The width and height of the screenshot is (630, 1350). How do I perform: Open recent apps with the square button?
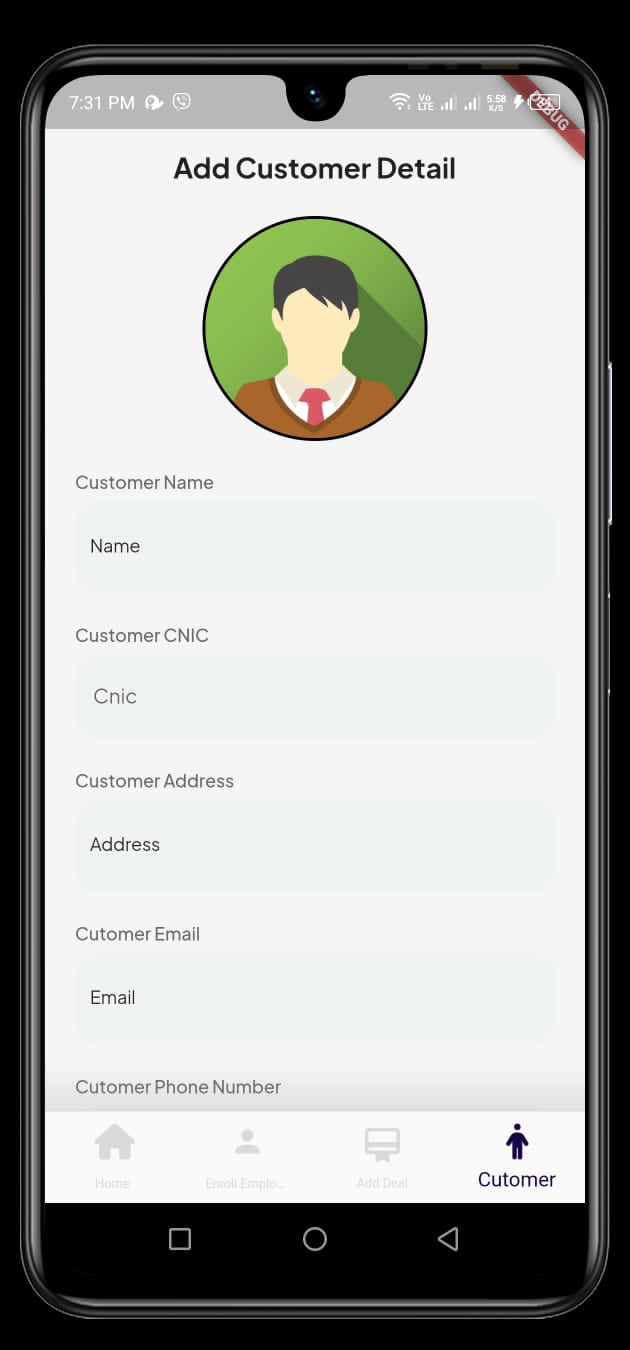(x=180, y=1239)
